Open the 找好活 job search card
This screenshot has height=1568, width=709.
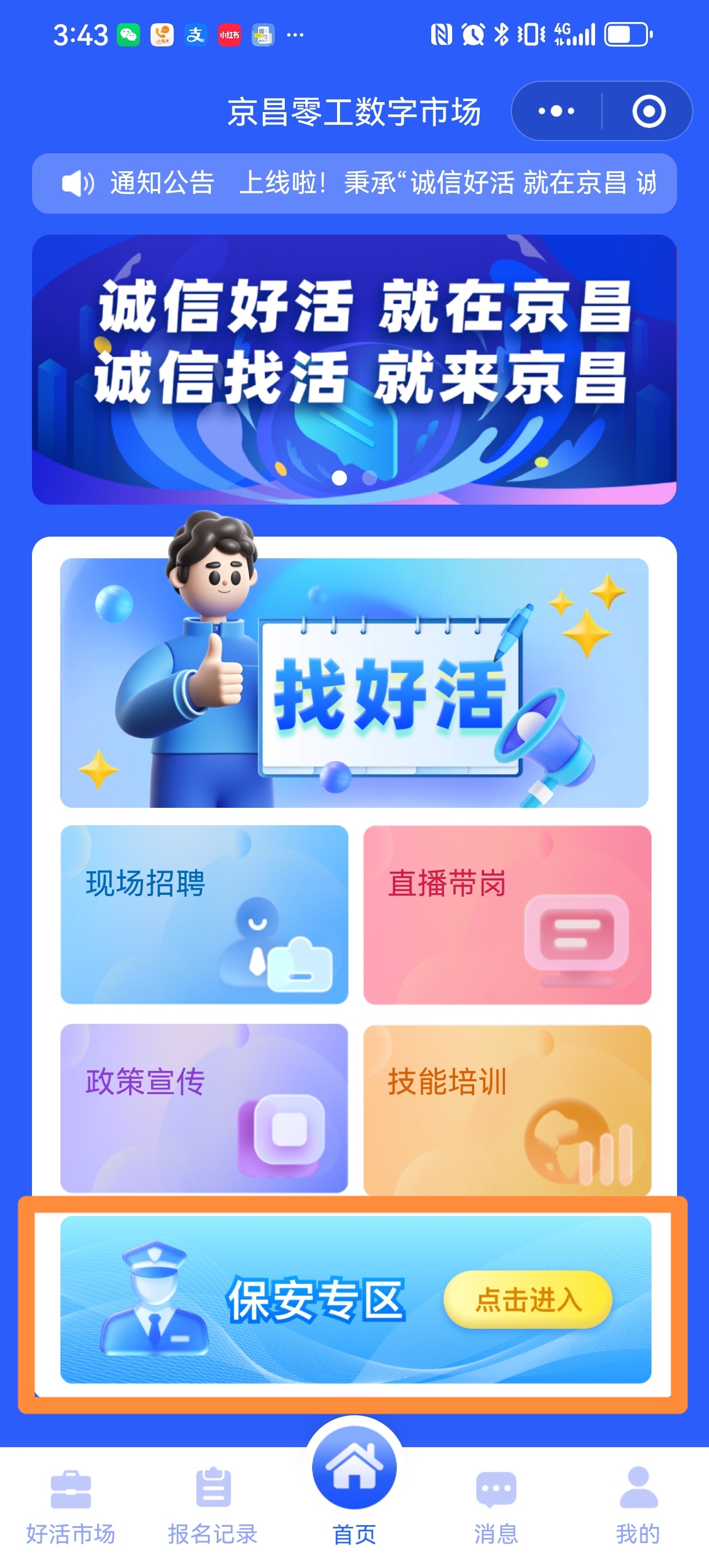click(354, 683)
